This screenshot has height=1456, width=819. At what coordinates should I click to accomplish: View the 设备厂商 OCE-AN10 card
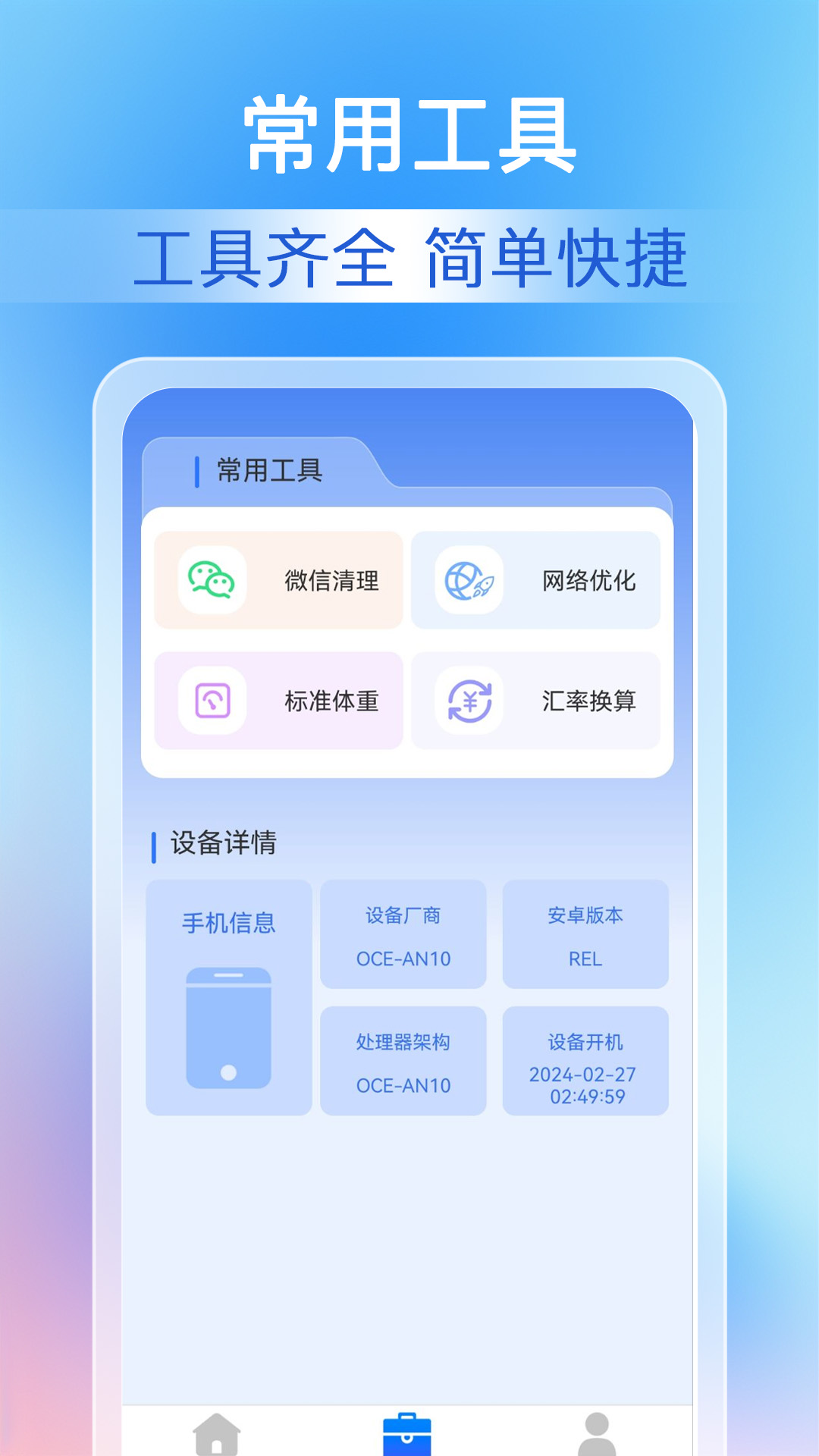tap(403, 934)
